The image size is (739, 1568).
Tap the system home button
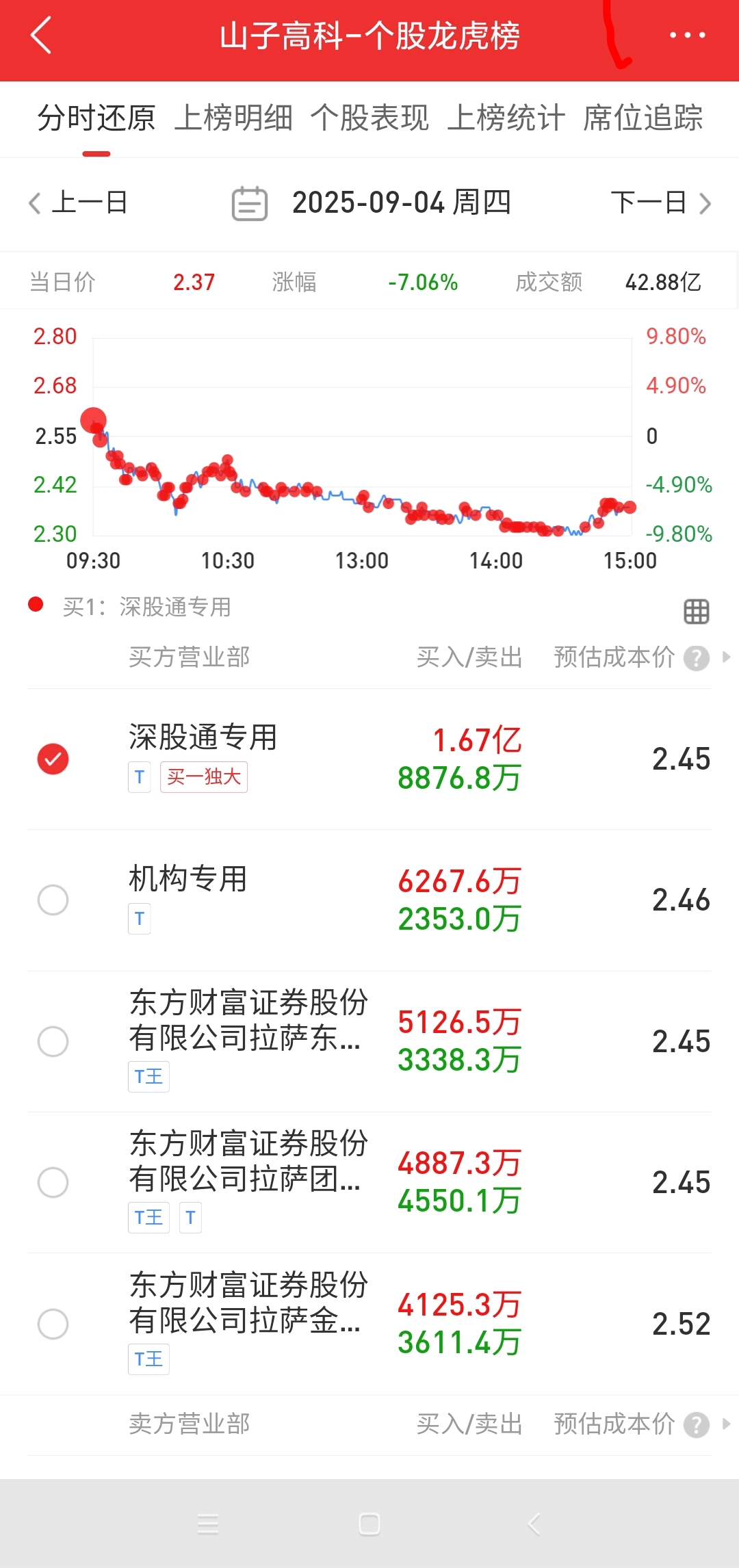(x=369, y=1524)
